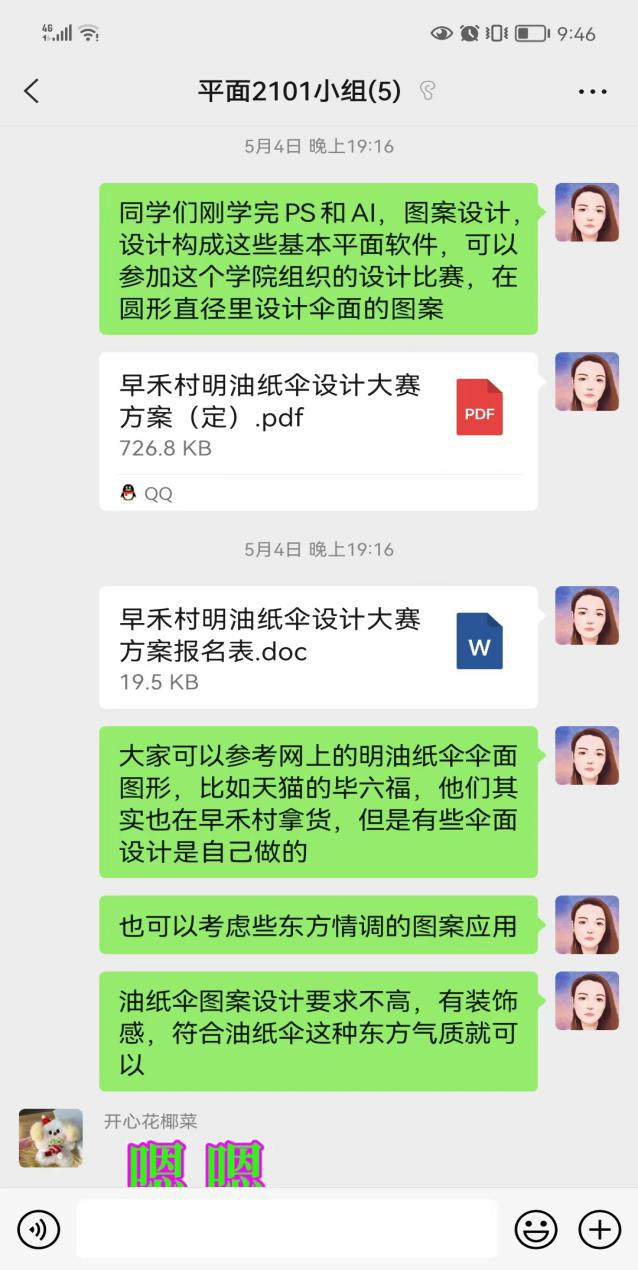638x1270 pixels.
Task: Tap the message text field
Action: point(287,1229)
